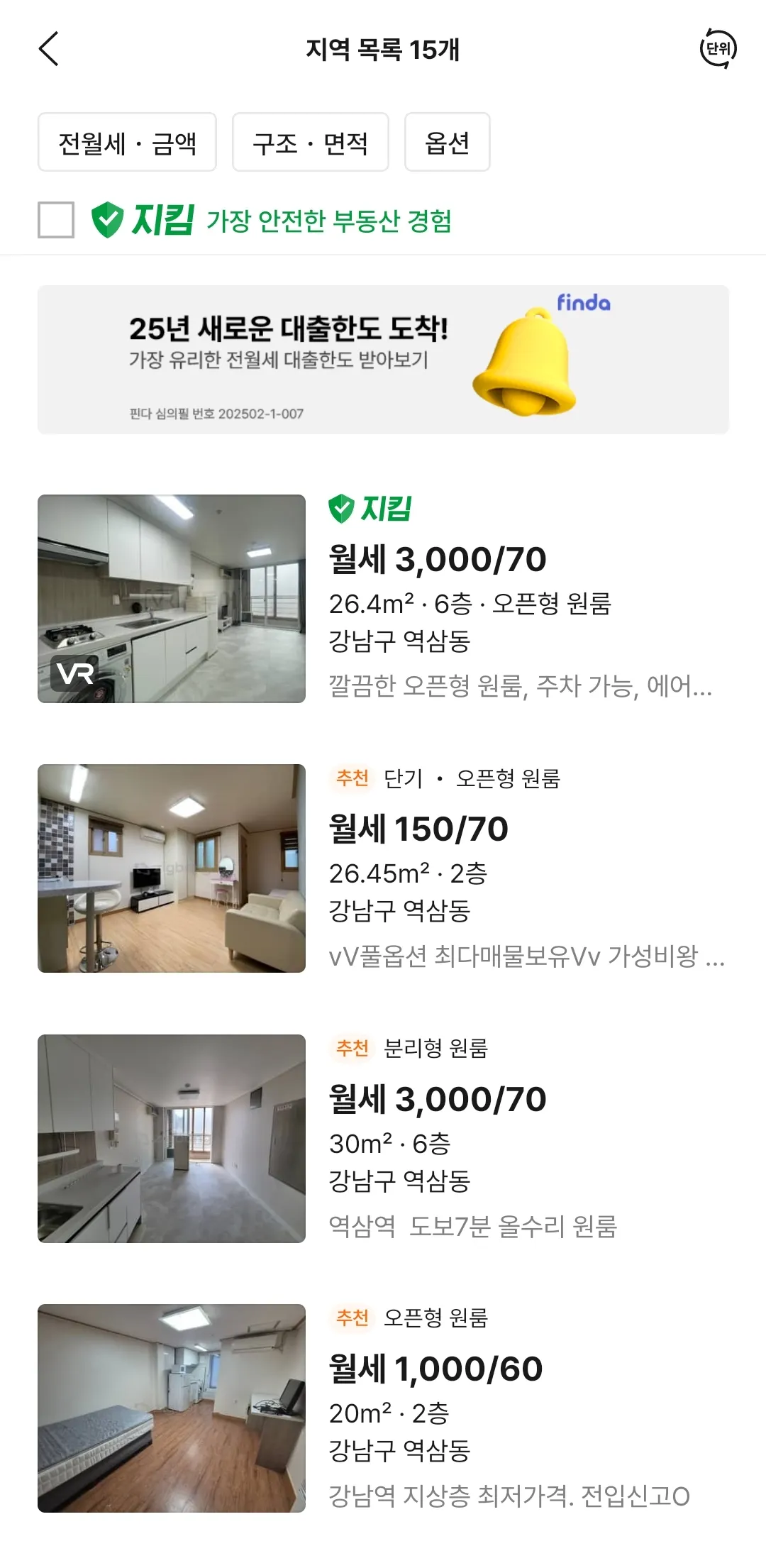
Task: Go back using the top-left arrow
Action: 48,49
